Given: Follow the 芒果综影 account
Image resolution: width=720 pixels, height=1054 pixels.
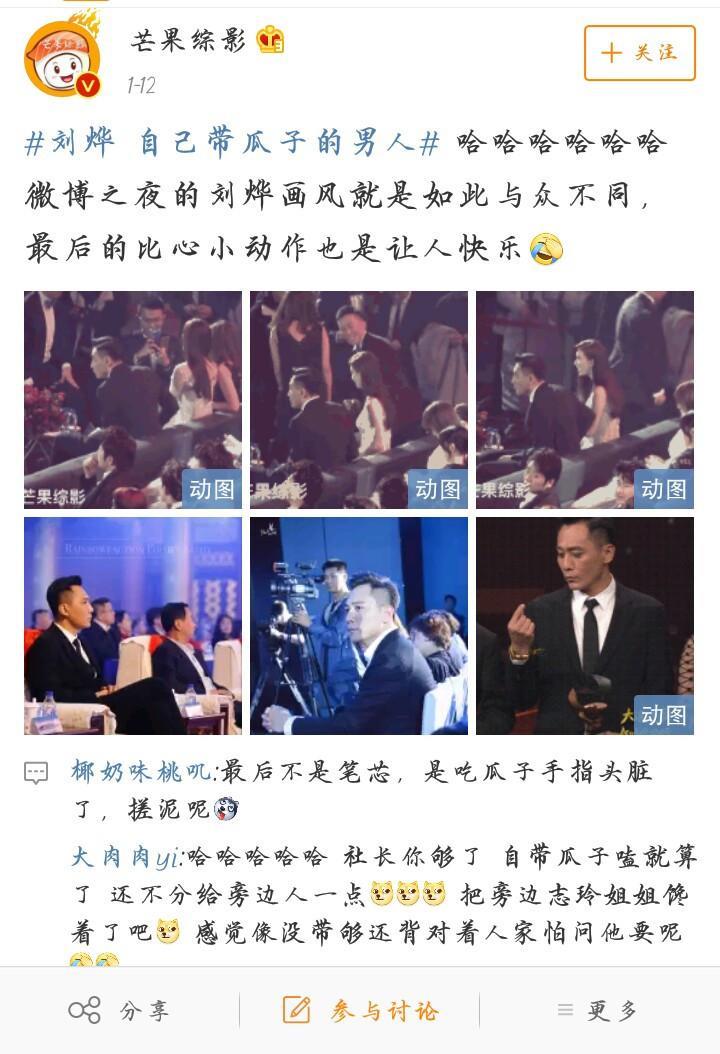Looking at the screenshot, I should tap(639, 53).
